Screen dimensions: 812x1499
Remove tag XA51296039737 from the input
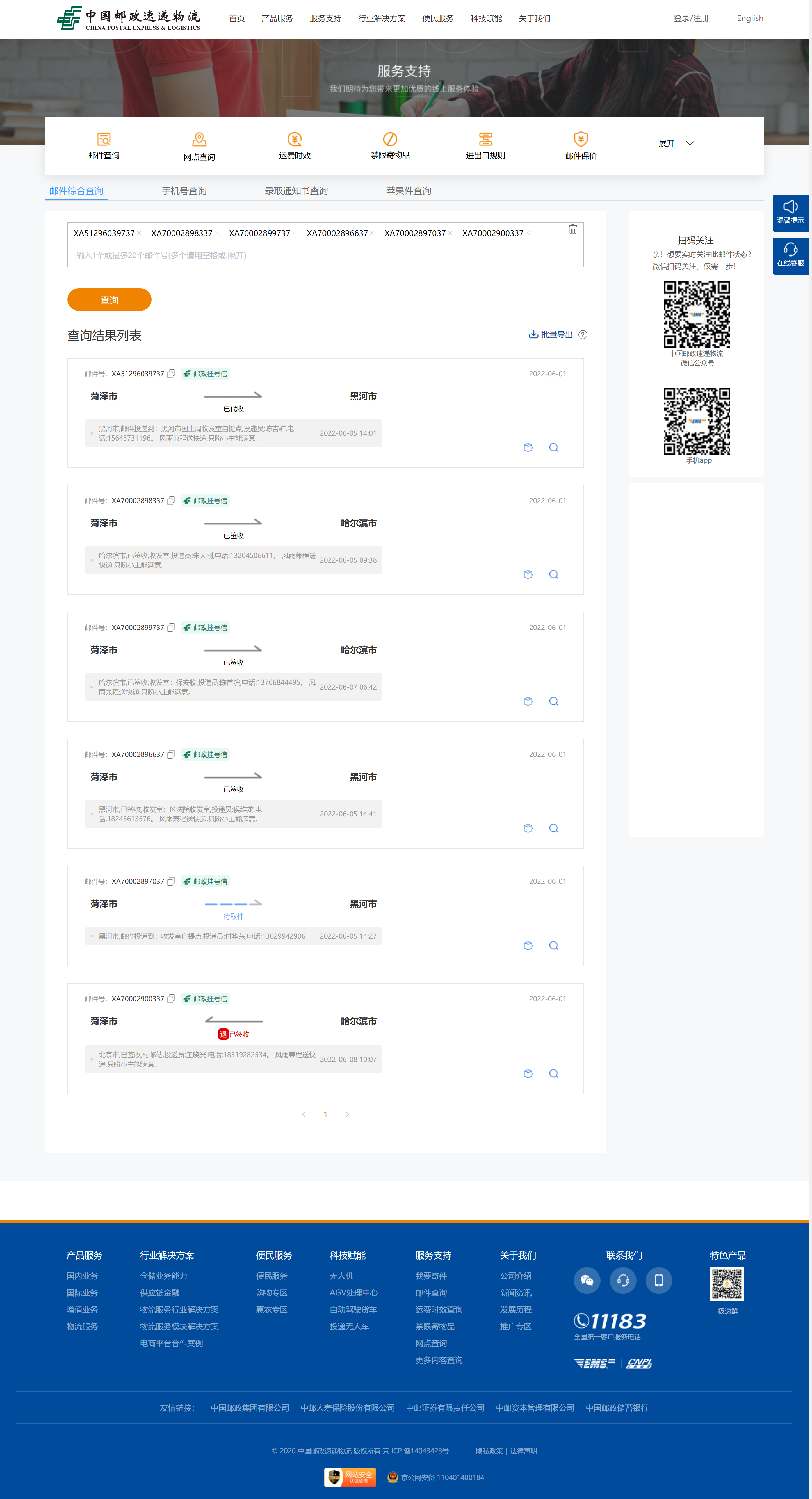(x=139, y=233)
